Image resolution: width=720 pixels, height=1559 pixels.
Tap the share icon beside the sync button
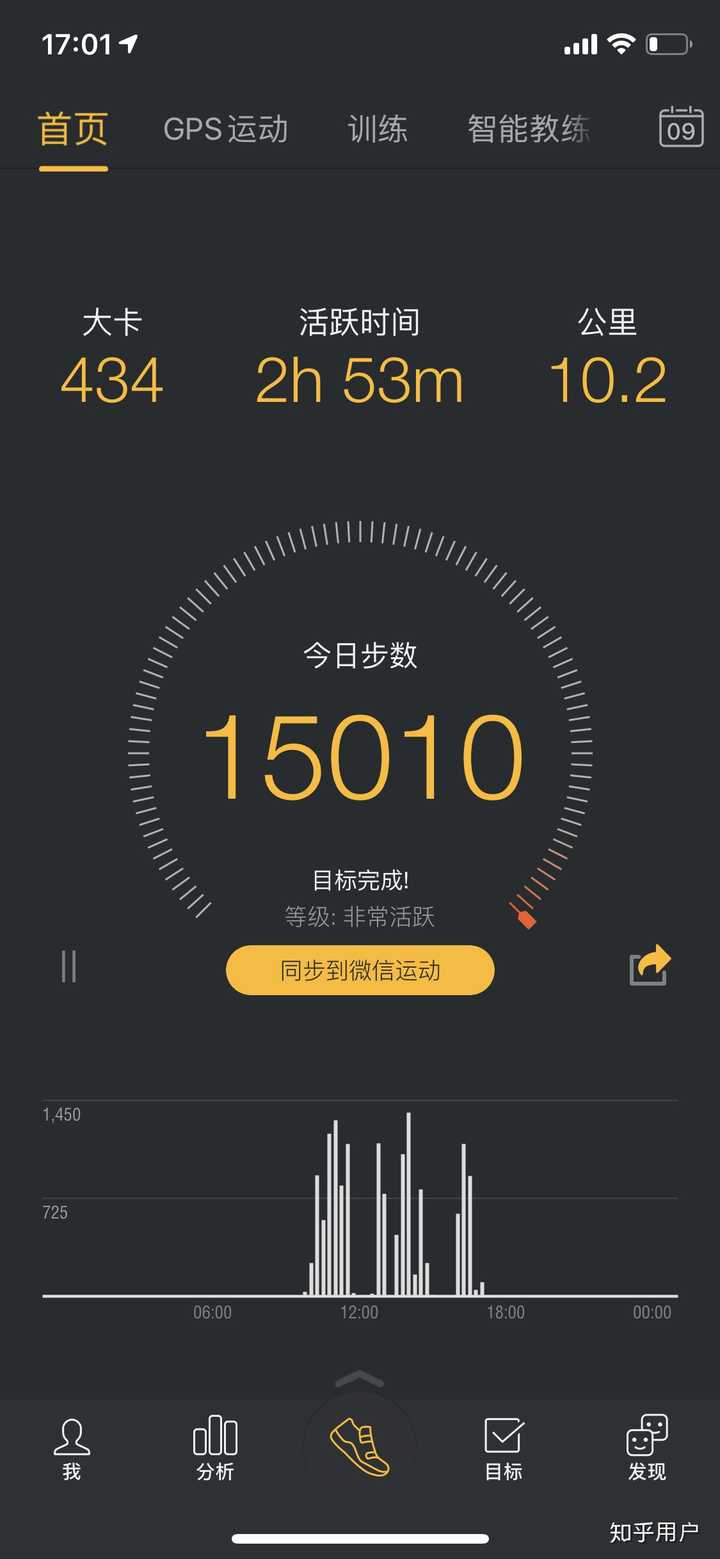pos(648,967)
